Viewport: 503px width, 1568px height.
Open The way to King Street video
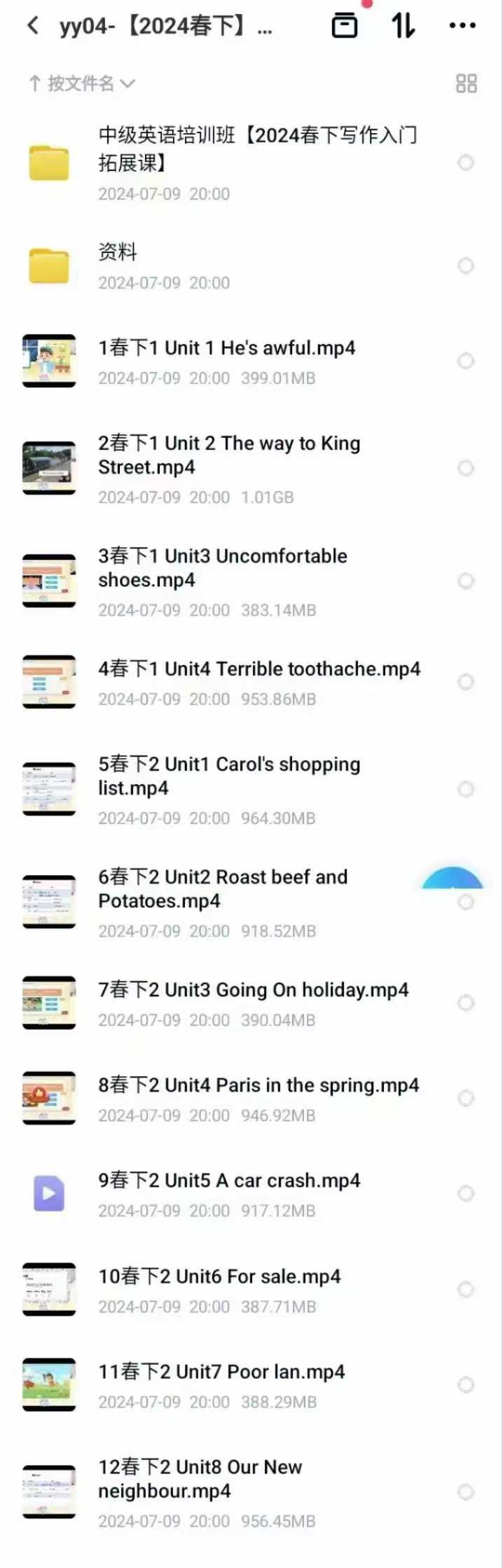click(228, 455)
